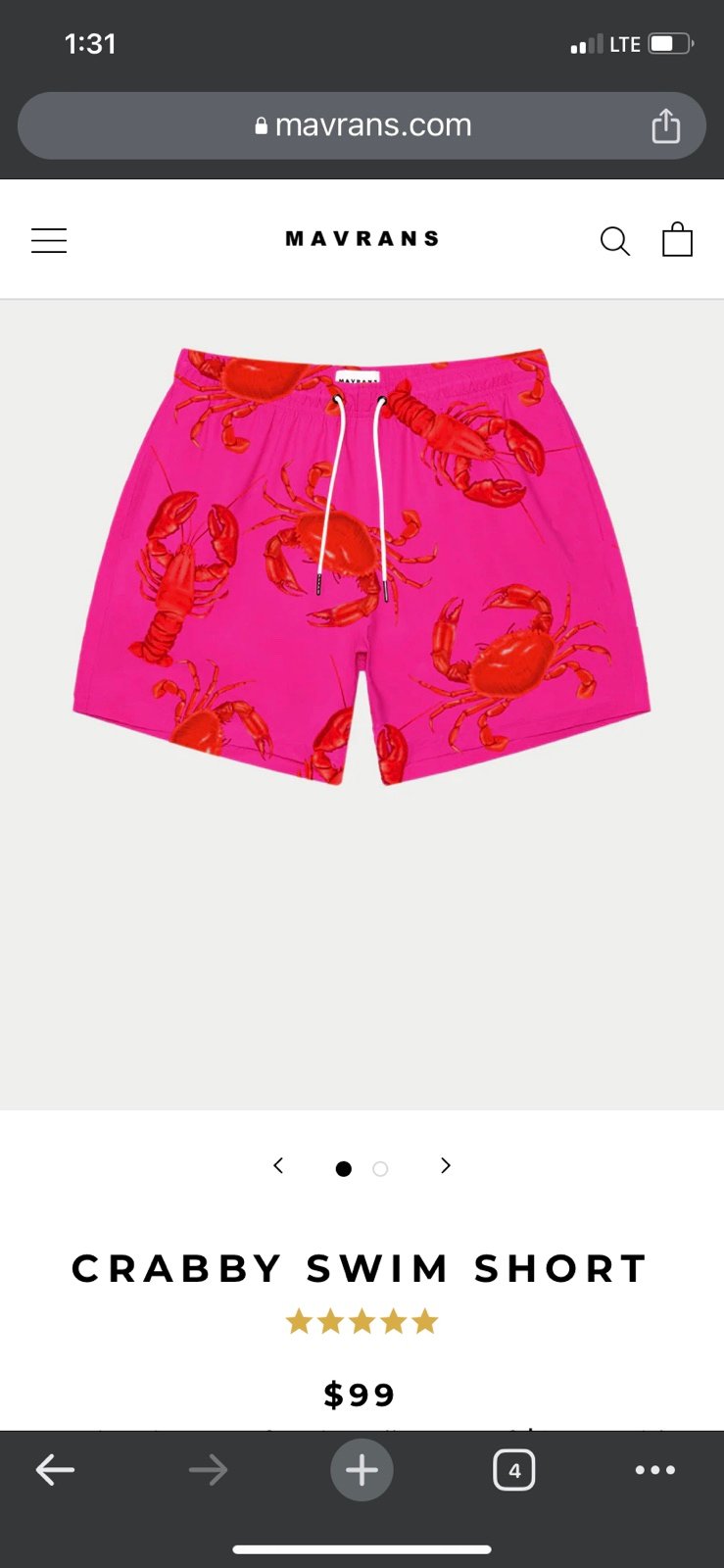
Task: Open the crabby swim short photo
Action: pyautogui.click(x=362, y=566)
